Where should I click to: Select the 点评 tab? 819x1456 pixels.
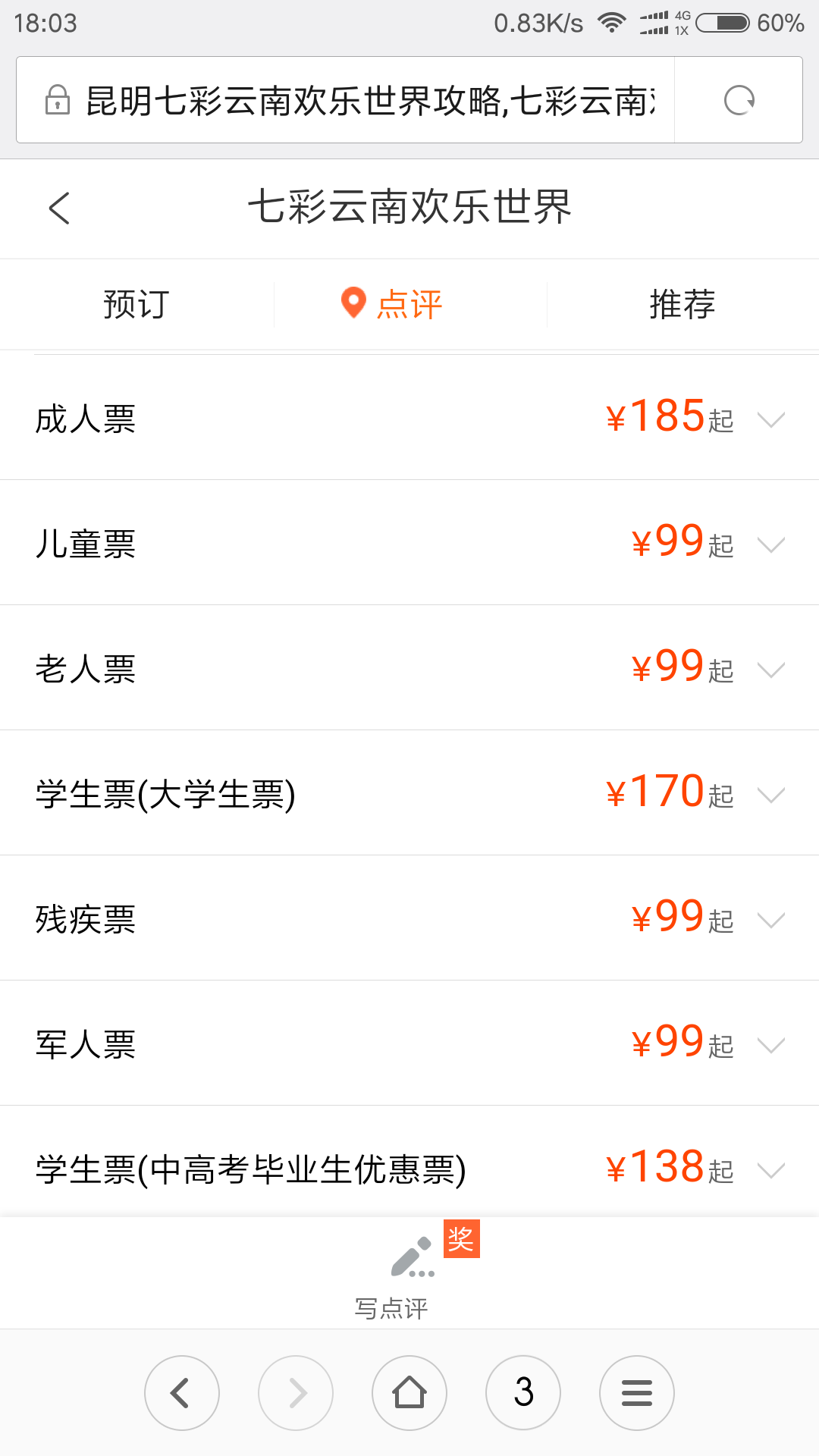[409, 304]
